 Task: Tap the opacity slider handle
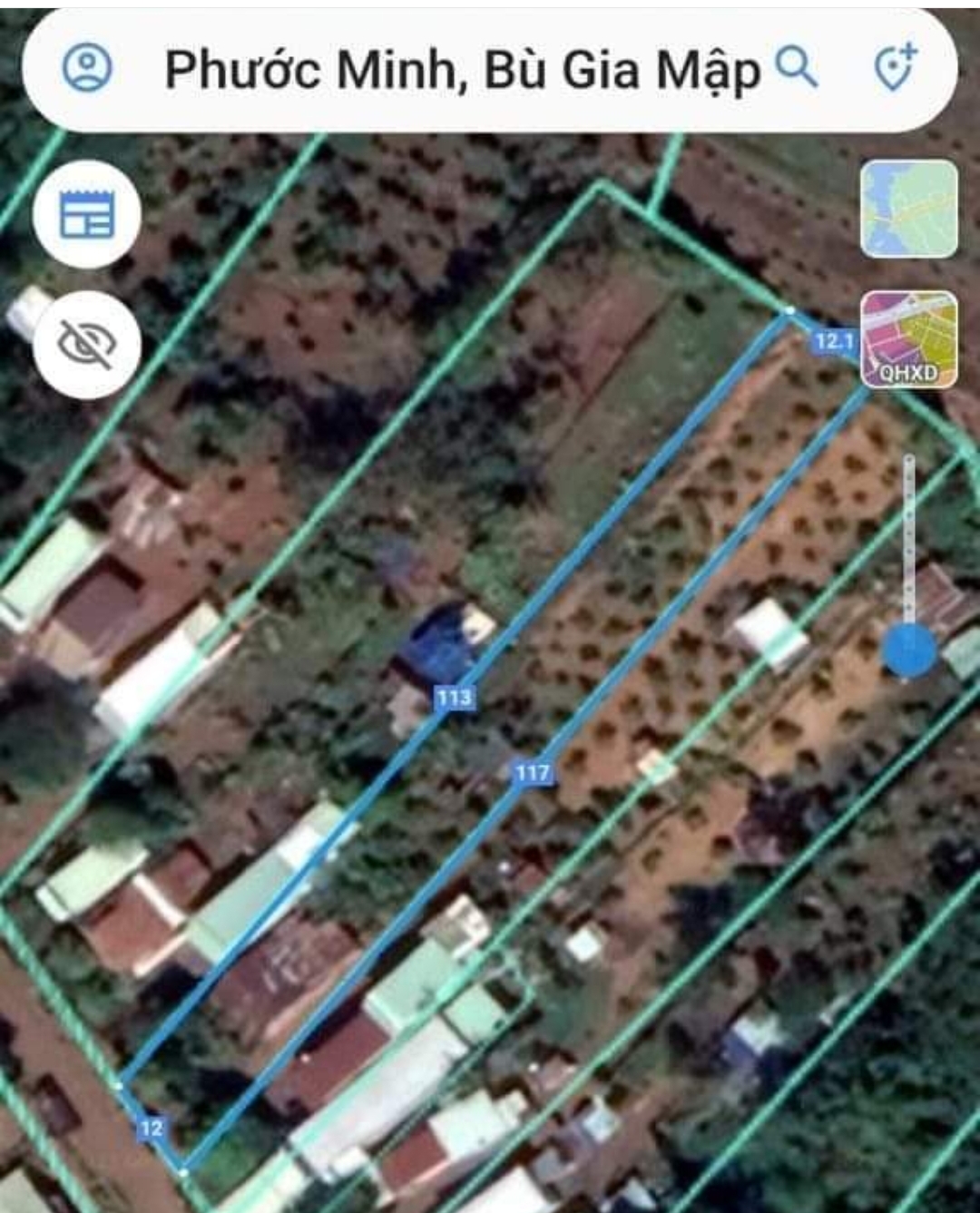[909, 649]
